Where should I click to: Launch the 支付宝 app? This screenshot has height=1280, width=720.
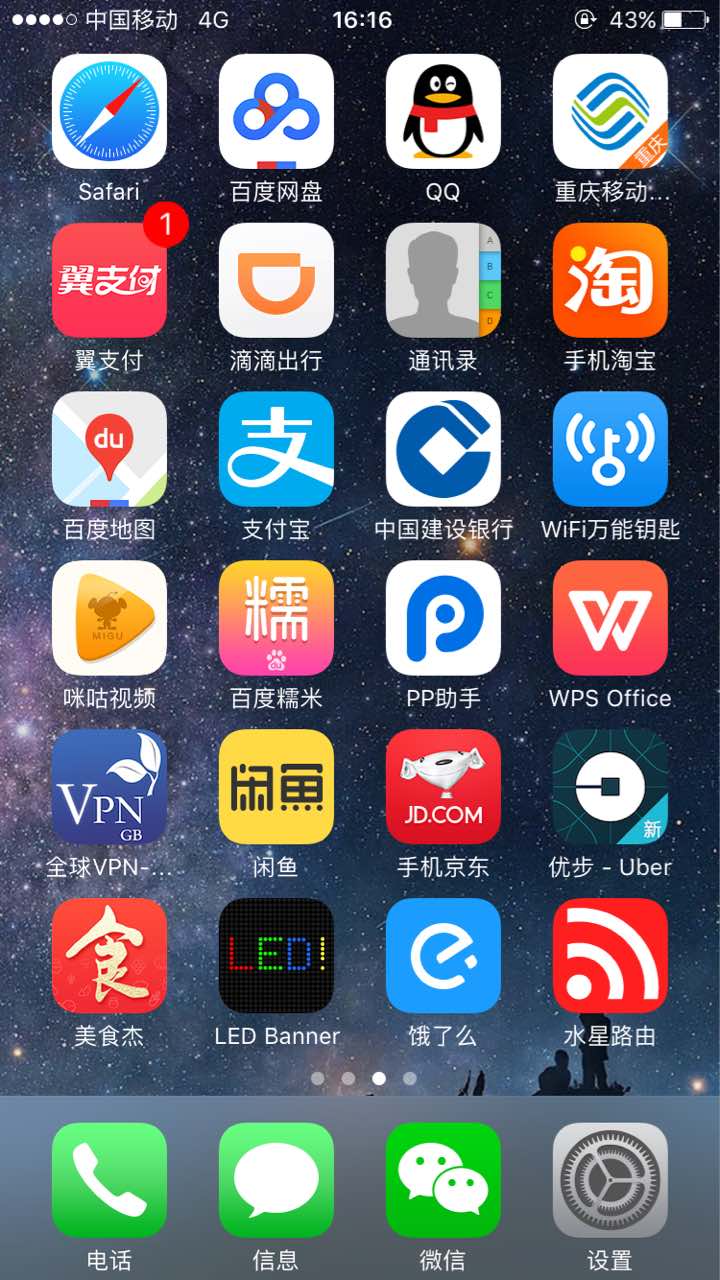coord(276,449)
